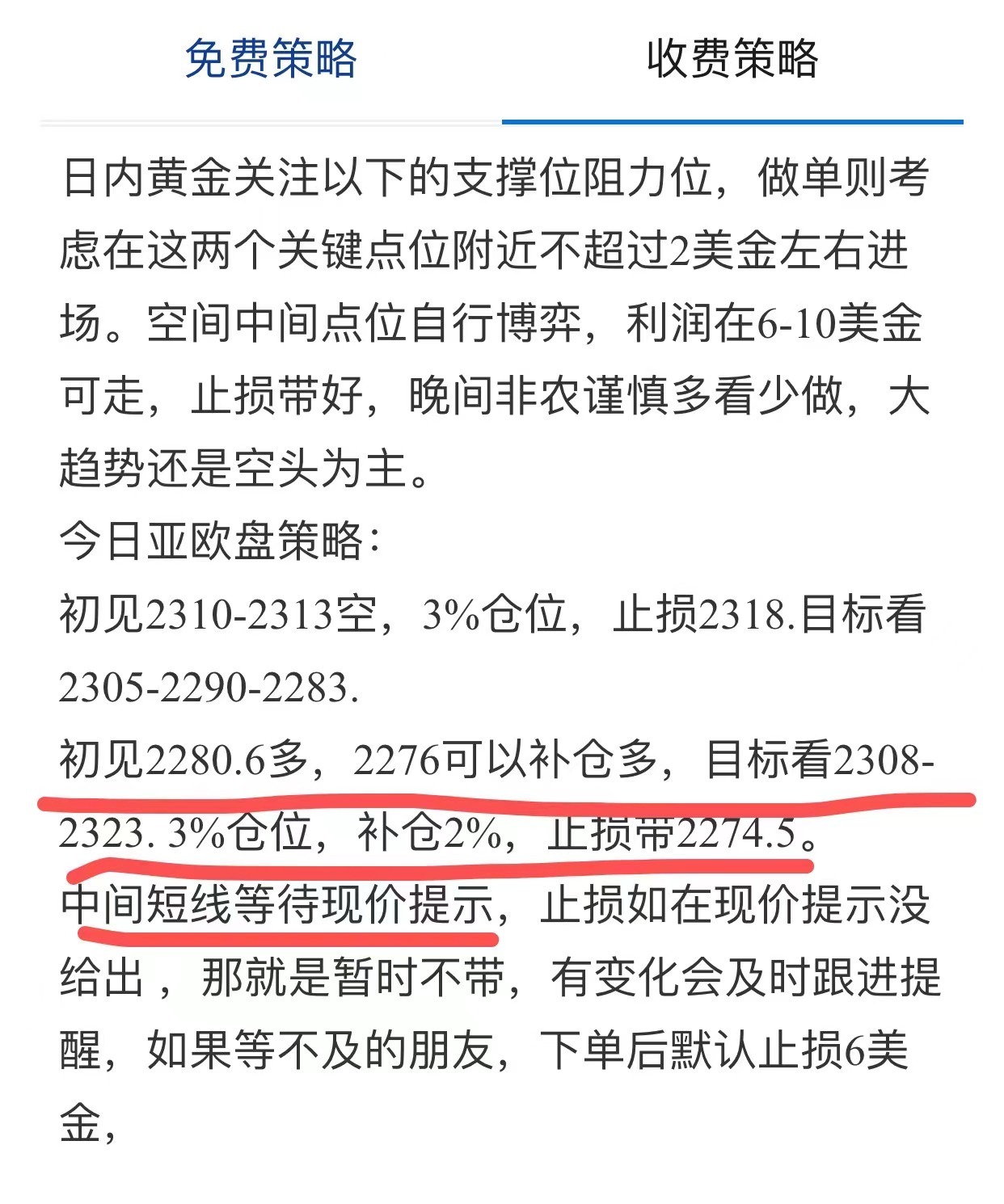Image resolution: width=1004 pixels, height=1204 pixels.
Task: Switch to the 免费策略 tab
Action: (271, 59)
